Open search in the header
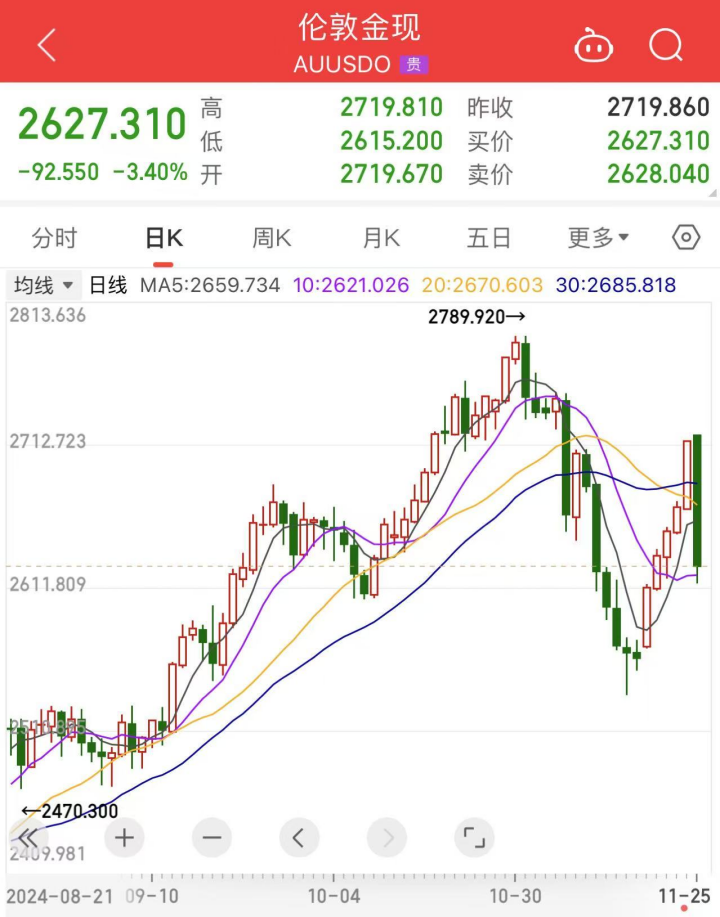 coord(666,45)
